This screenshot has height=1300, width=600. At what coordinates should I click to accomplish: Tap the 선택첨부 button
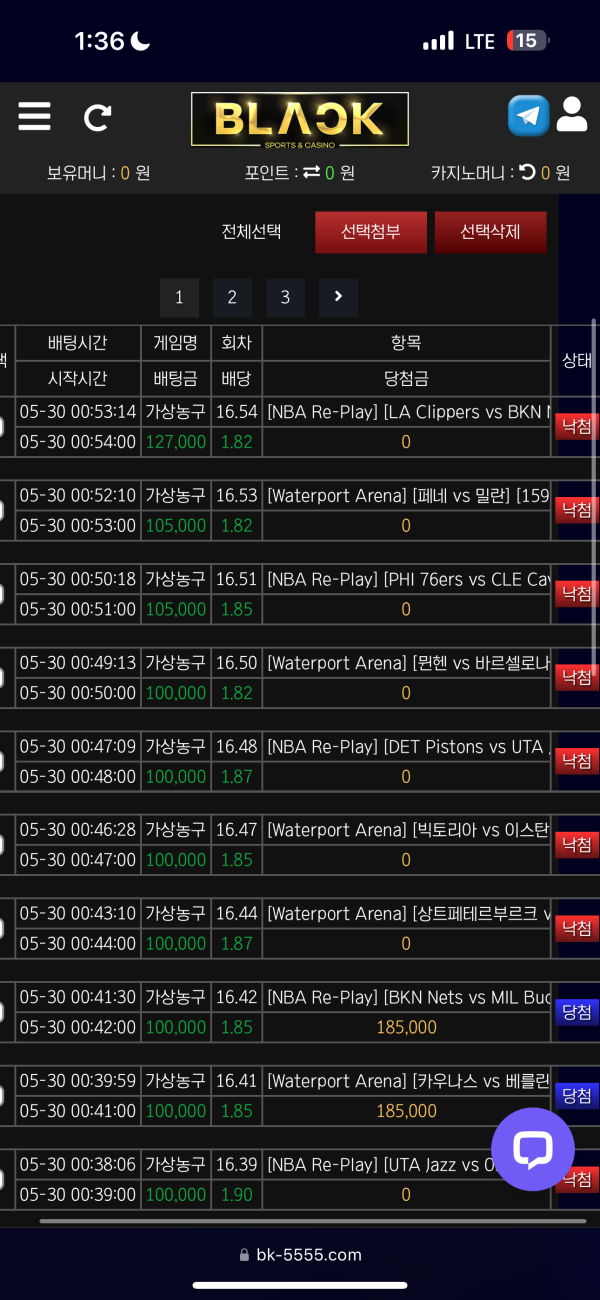(370, 232)
